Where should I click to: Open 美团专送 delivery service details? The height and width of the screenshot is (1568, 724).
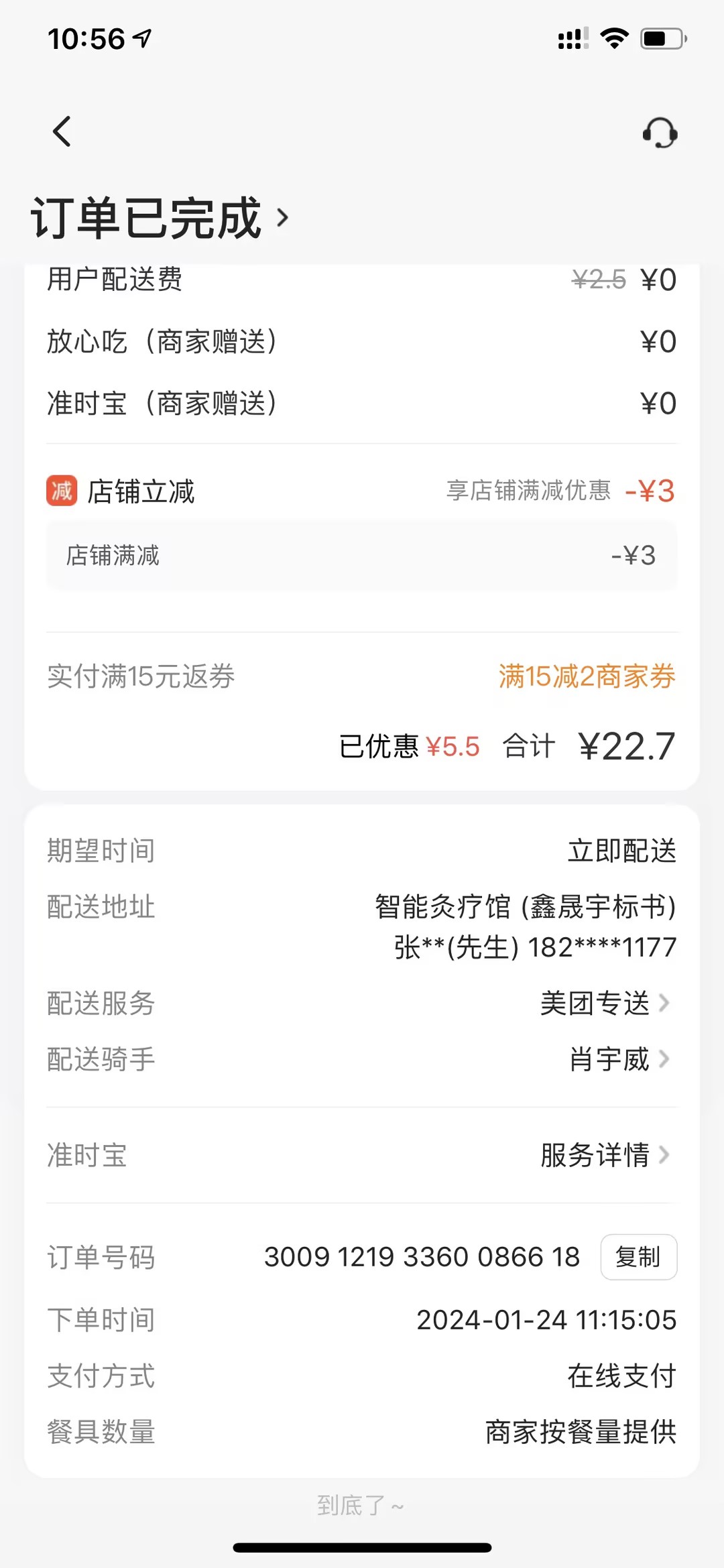click(605, 1004)
